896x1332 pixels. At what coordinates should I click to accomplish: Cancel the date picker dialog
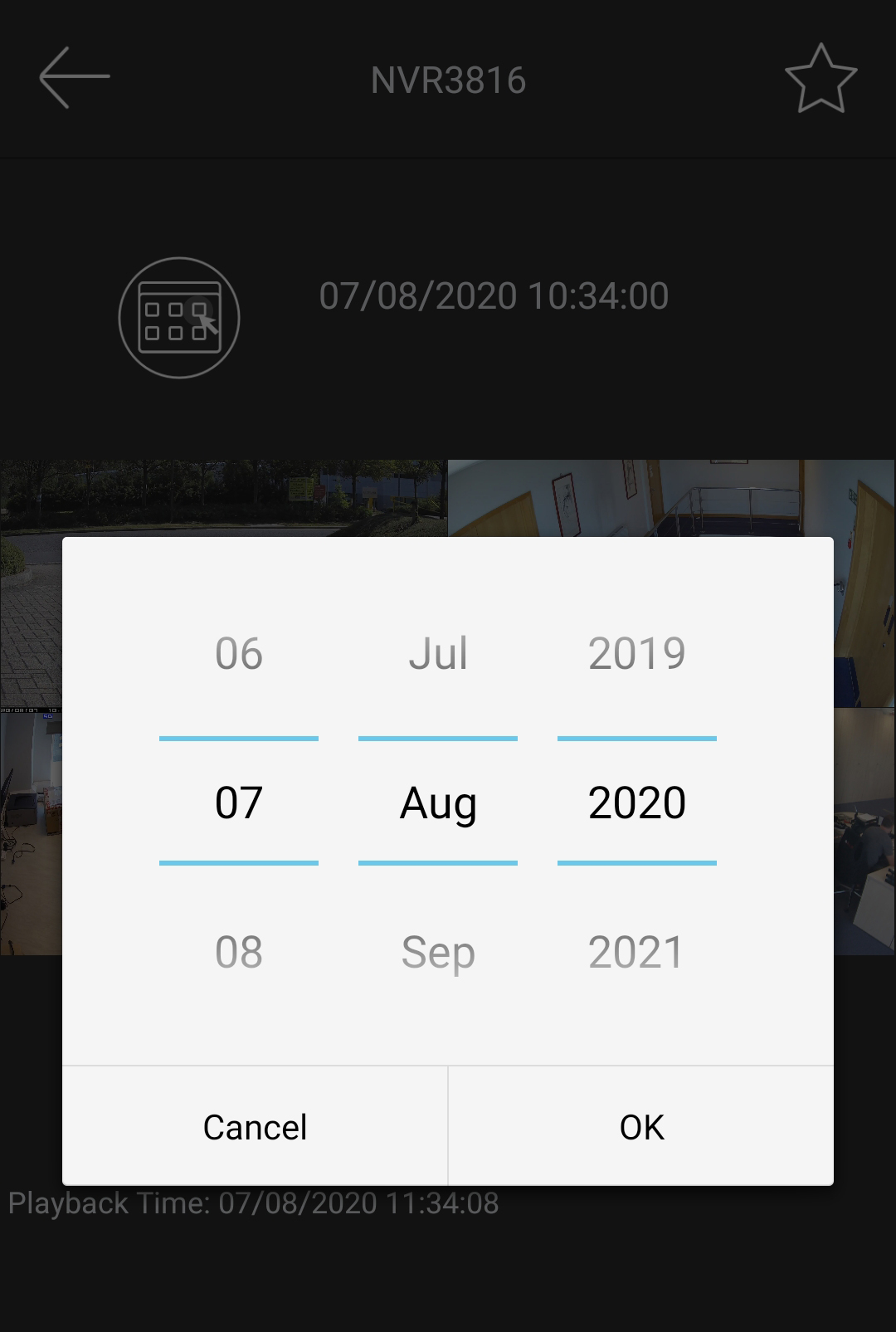pos(255,1126)
